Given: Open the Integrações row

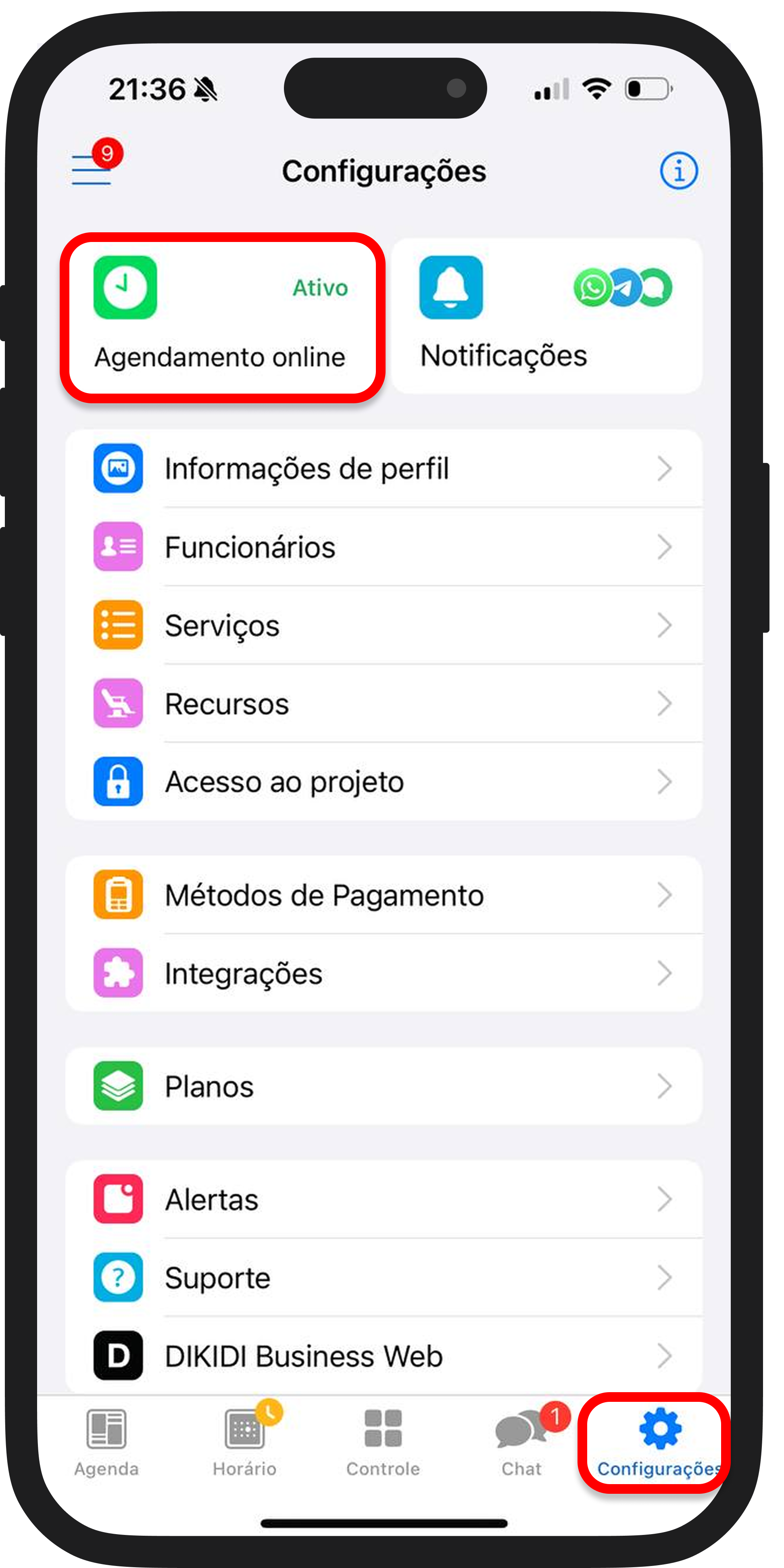Looking at the screenshot, I should click(x=384, y=973).
